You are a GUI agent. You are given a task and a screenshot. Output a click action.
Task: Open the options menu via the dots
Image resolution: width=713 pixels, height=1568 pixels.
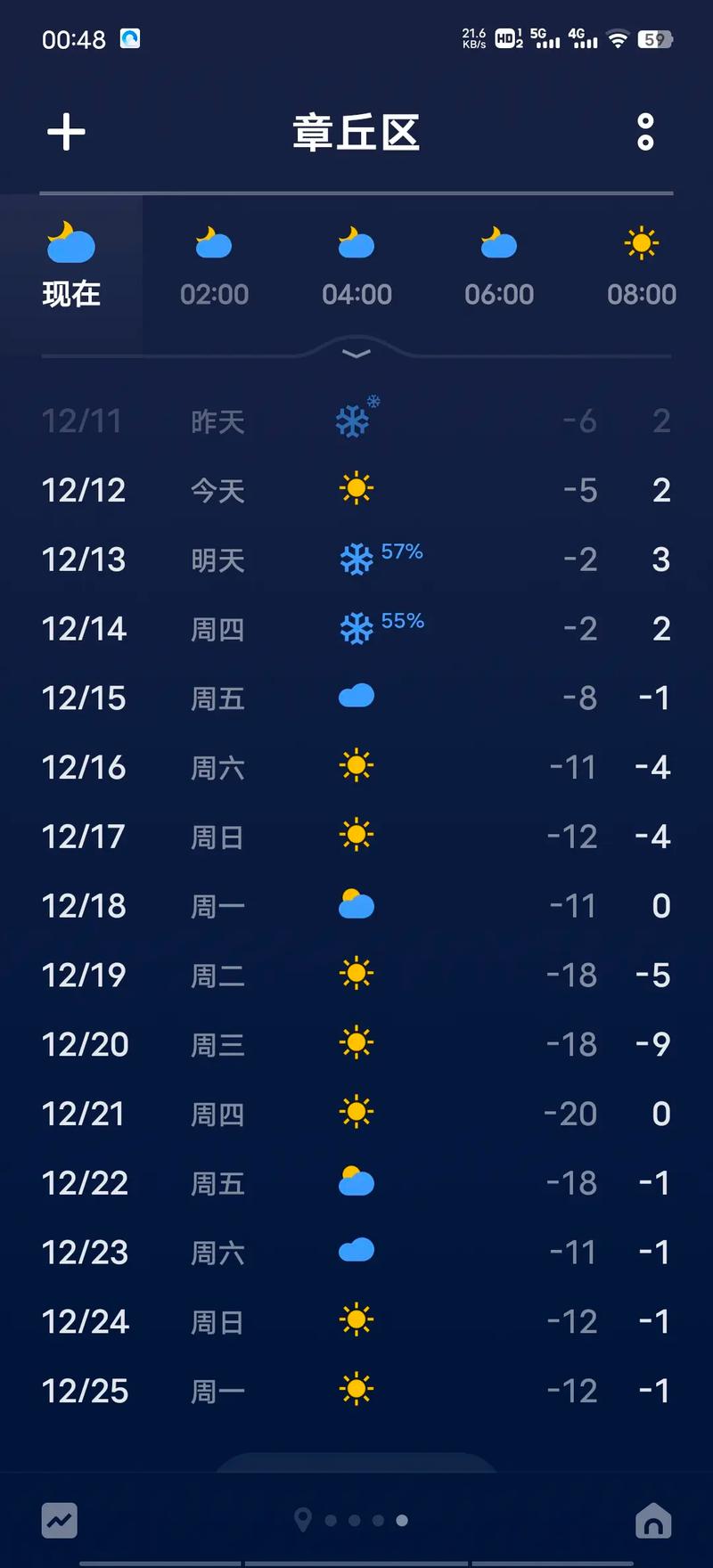(x=644, y=132)
